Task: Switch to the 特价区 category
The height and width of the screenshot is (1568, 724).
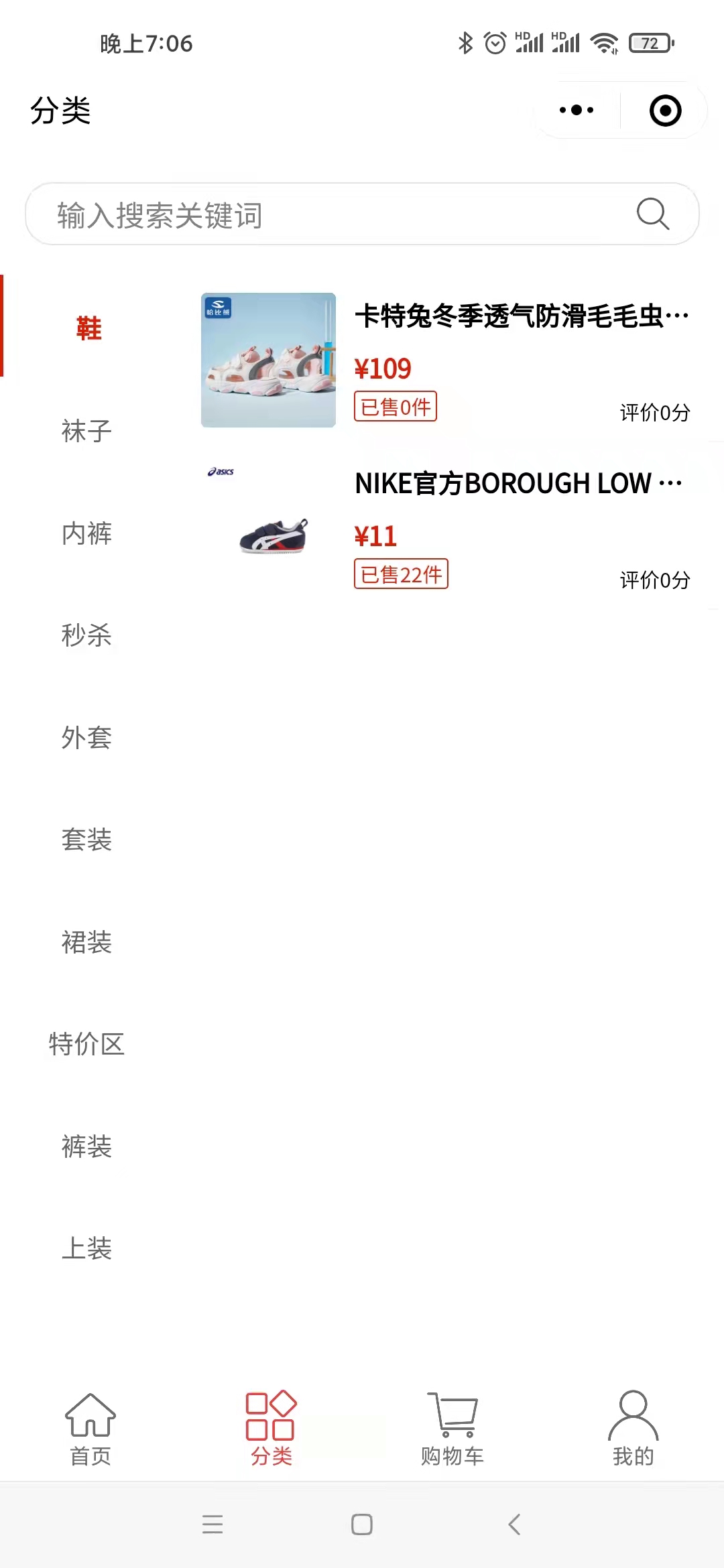Action: pos(87,1044)
